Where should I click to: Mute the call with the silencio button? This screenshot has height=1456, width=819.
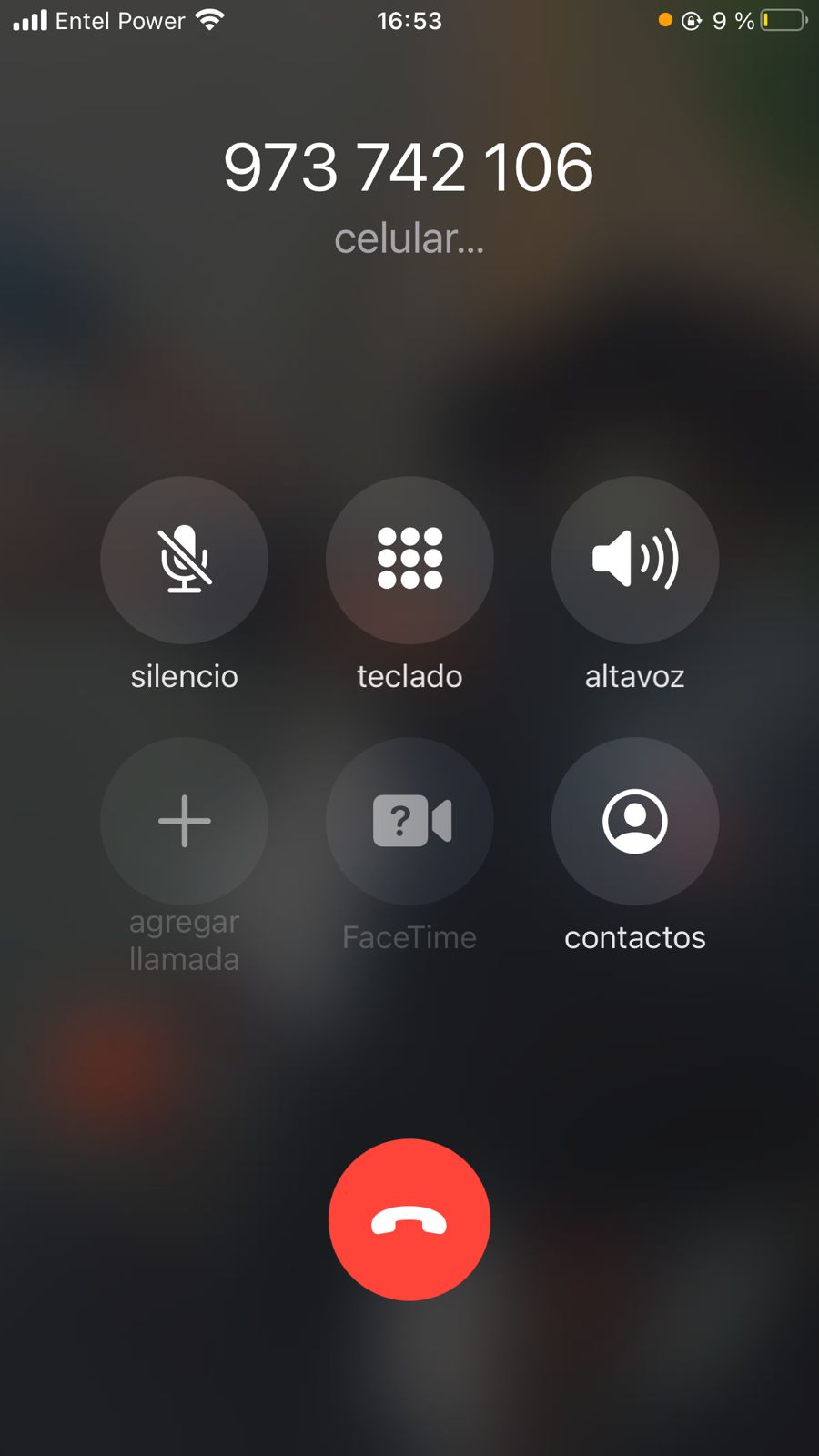[x=184, y=560]
